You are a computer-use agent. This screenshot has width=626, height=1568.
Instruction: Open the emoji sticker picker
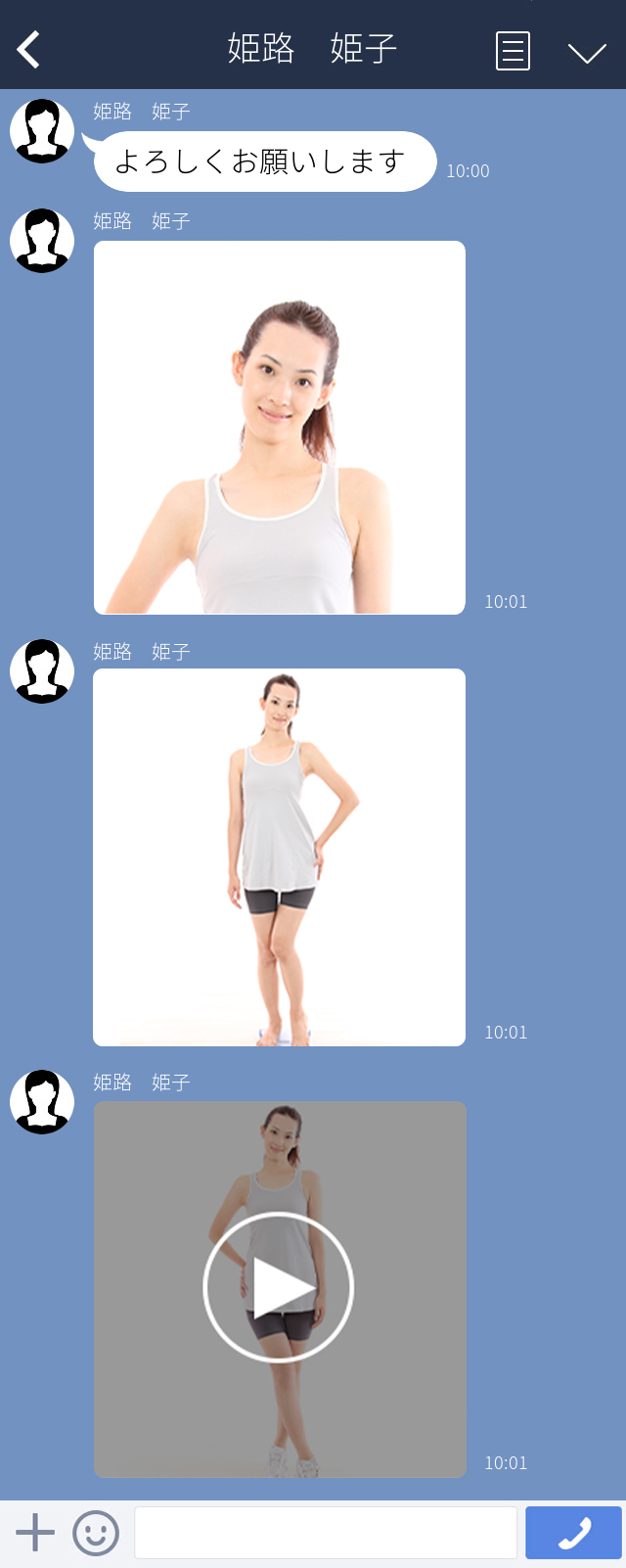[x=96, y=1533]
